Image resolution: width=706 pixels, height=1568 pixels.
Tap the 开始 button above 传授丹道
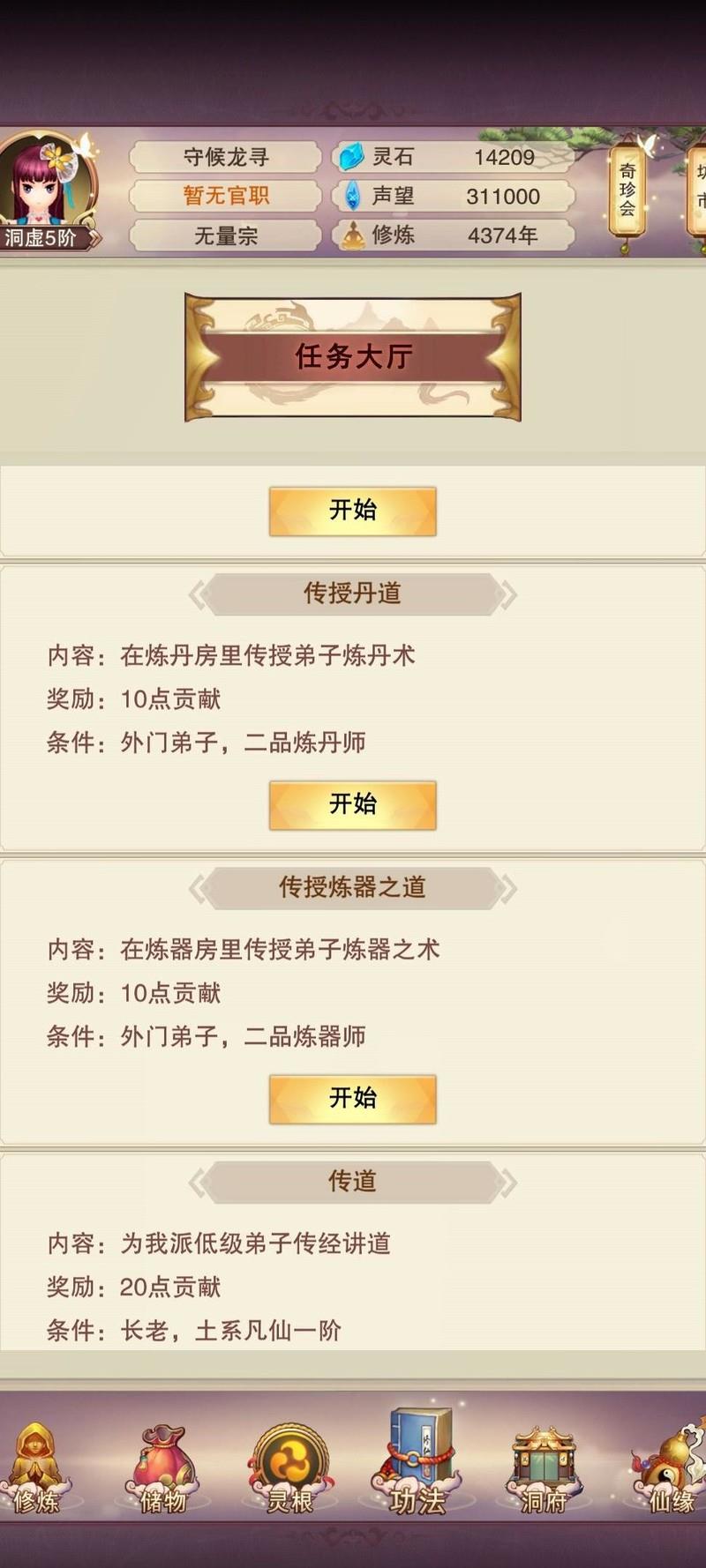(352, 511)
